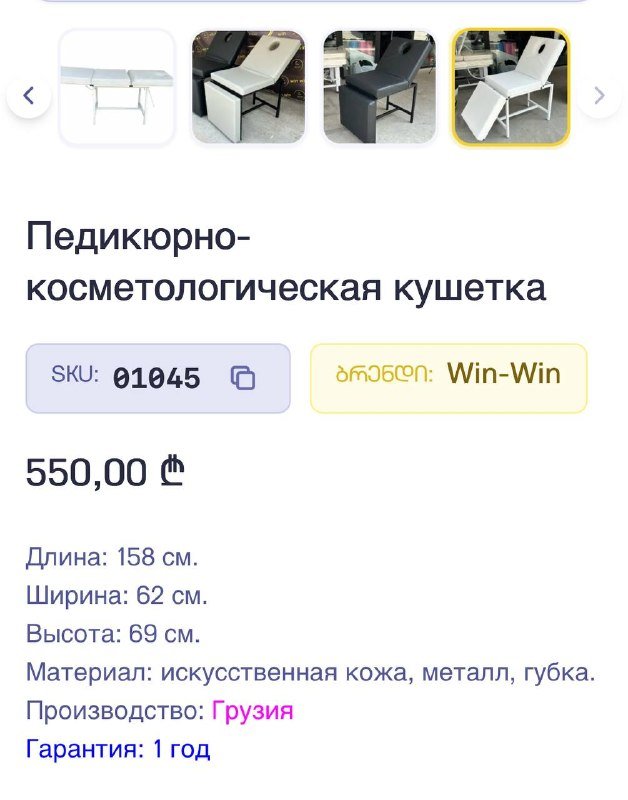Open the Win-Win brand chip
Viewport: 628px width, 800px height.
[x=448, y=378]
